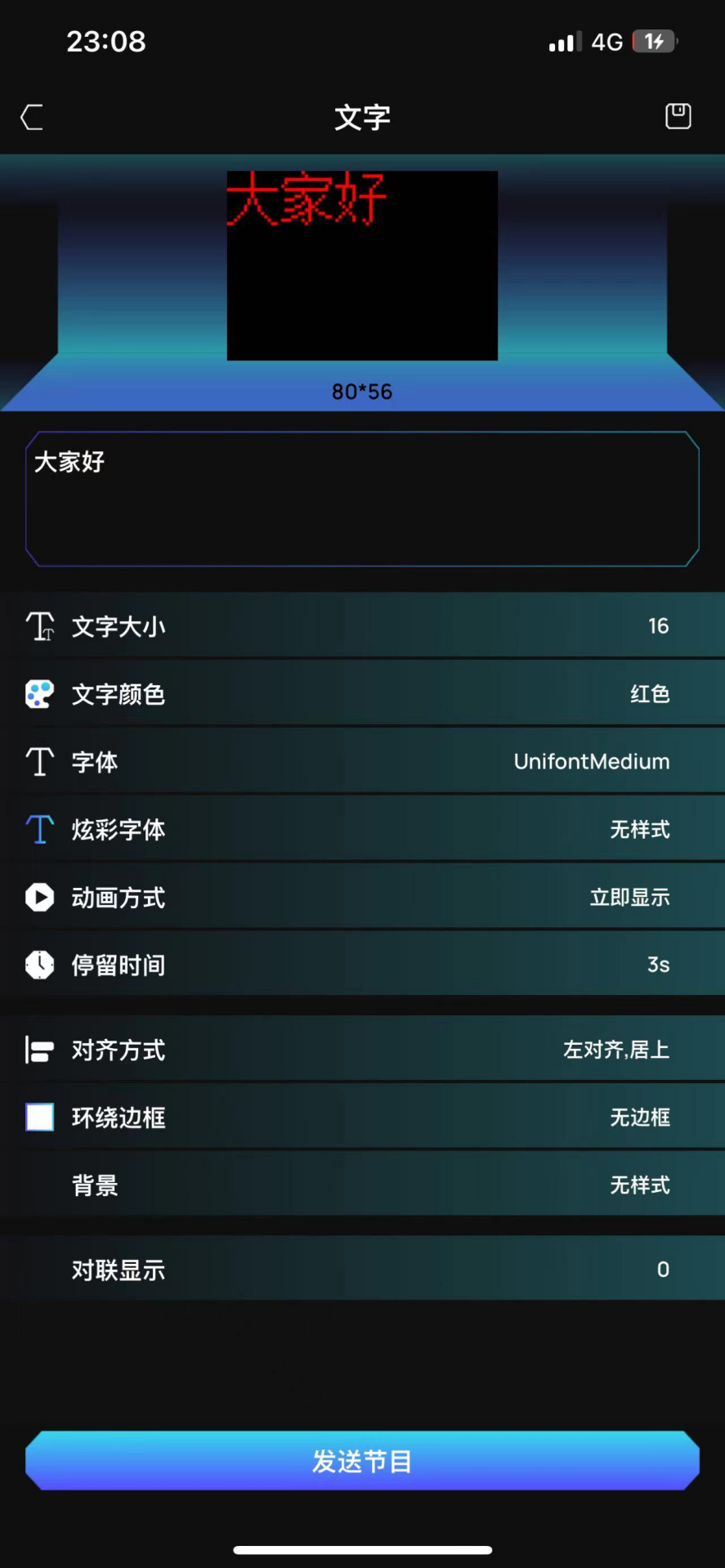Open the palette icon for 文字颜色
725x1568 pixels.
39,693
